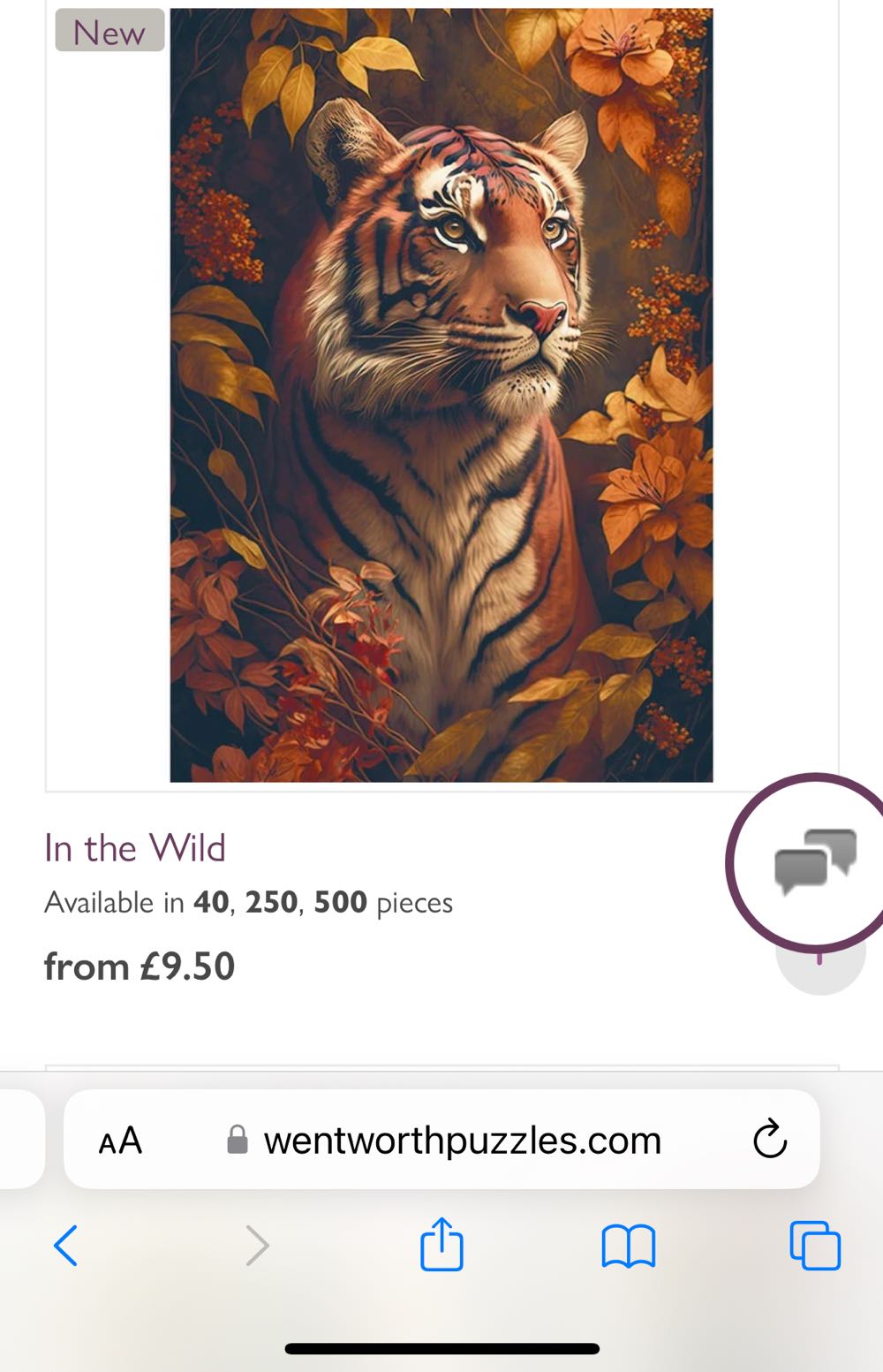Share this page via share sheet
Image resolution: width=883 pixels, height=1372 pixels.
click(x=441, y=1245)
